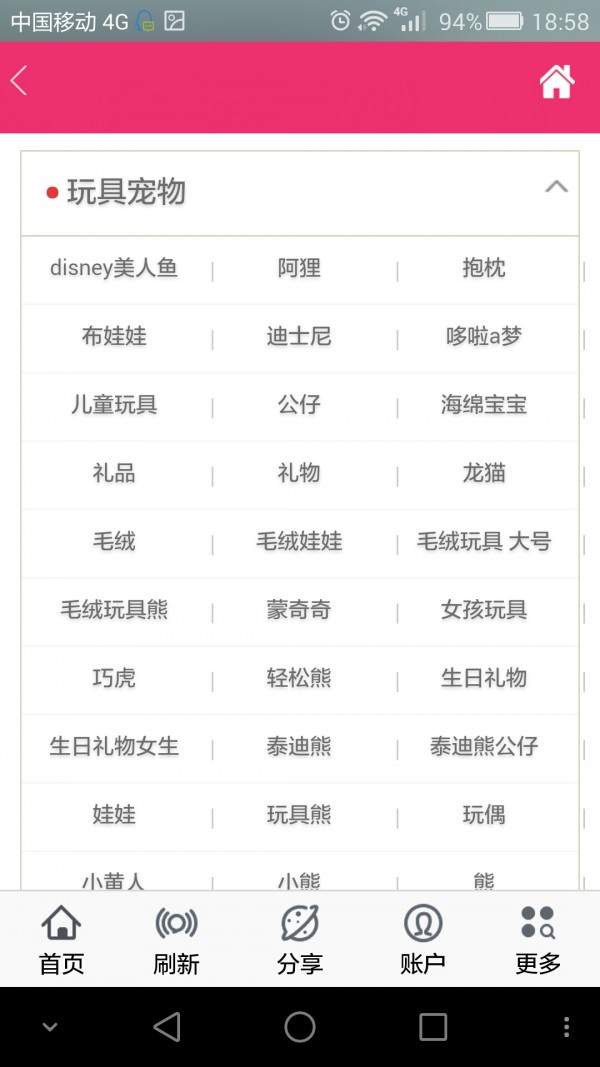Select the 阿狸 keyword
Screen dimensions: 600x1067
[x=299, y=268]
